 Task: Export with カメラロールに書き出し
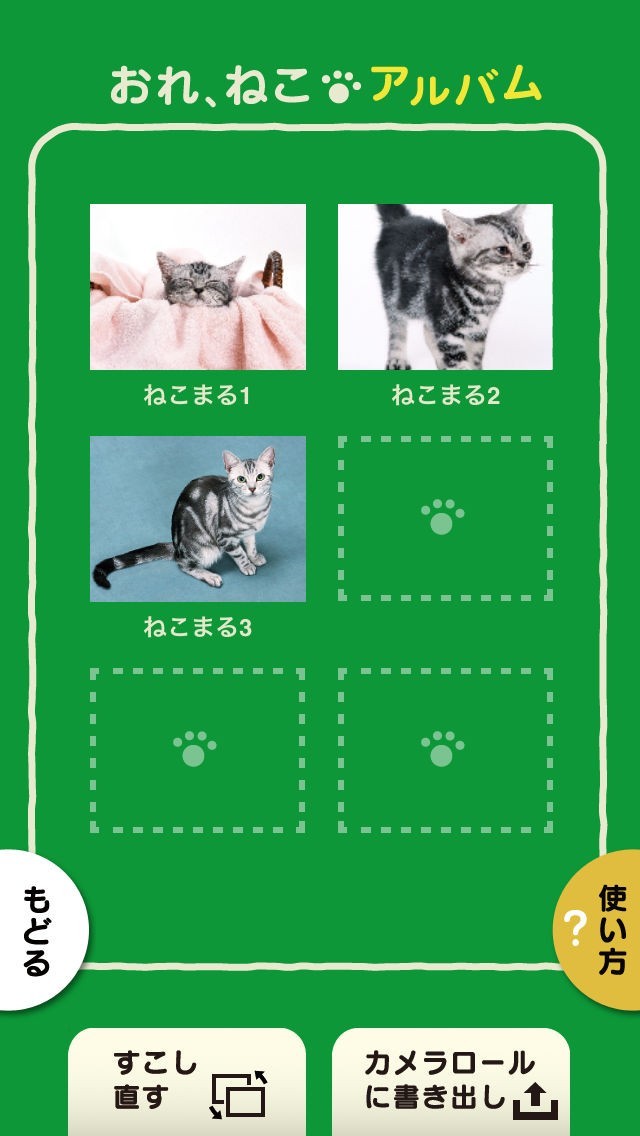tap(451, 1082)
